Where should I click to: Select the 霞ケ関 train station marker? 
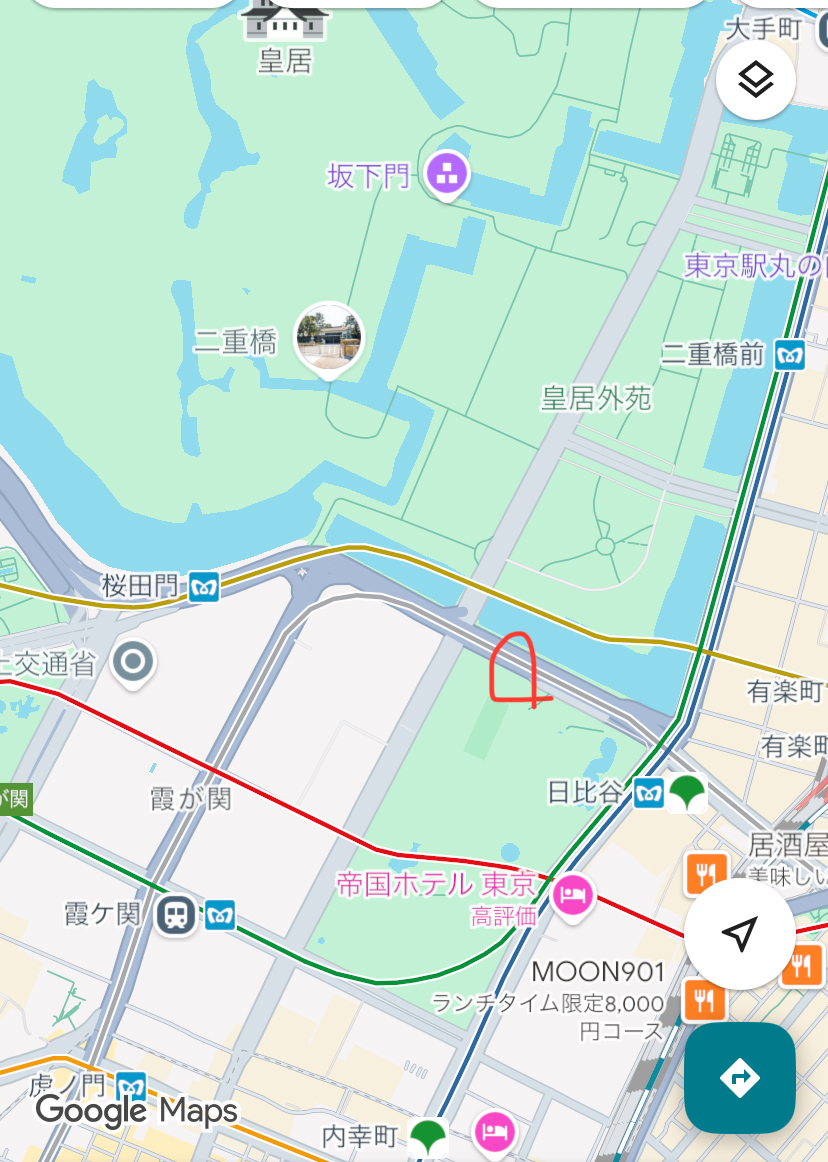[x=175, y=914]
